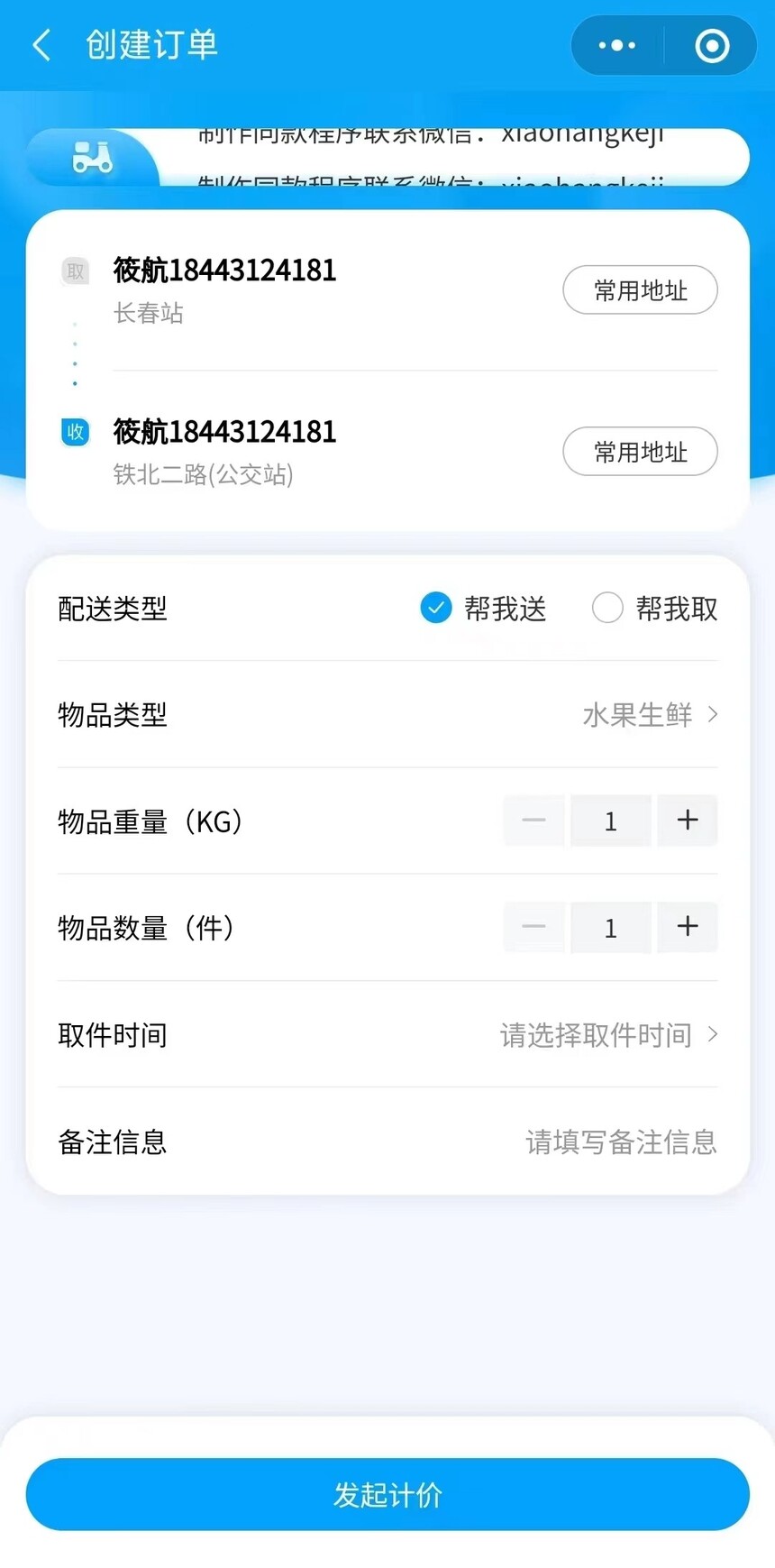This screenshot has width=775, height=1568.
Task: Tap the 物品重量 value field
Action: [611, 821]
